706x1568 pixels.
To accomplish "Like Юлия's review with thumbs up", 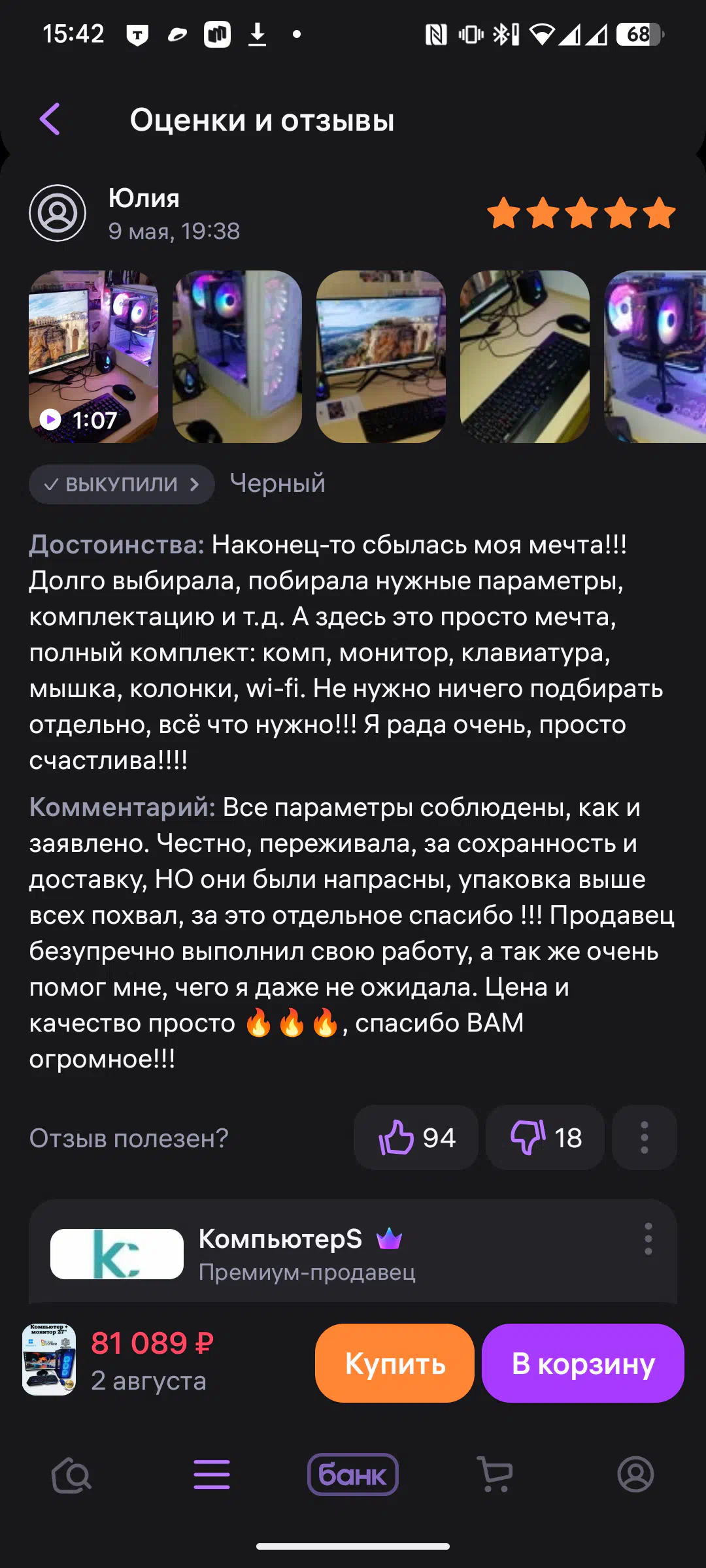I will point(416,1137).
